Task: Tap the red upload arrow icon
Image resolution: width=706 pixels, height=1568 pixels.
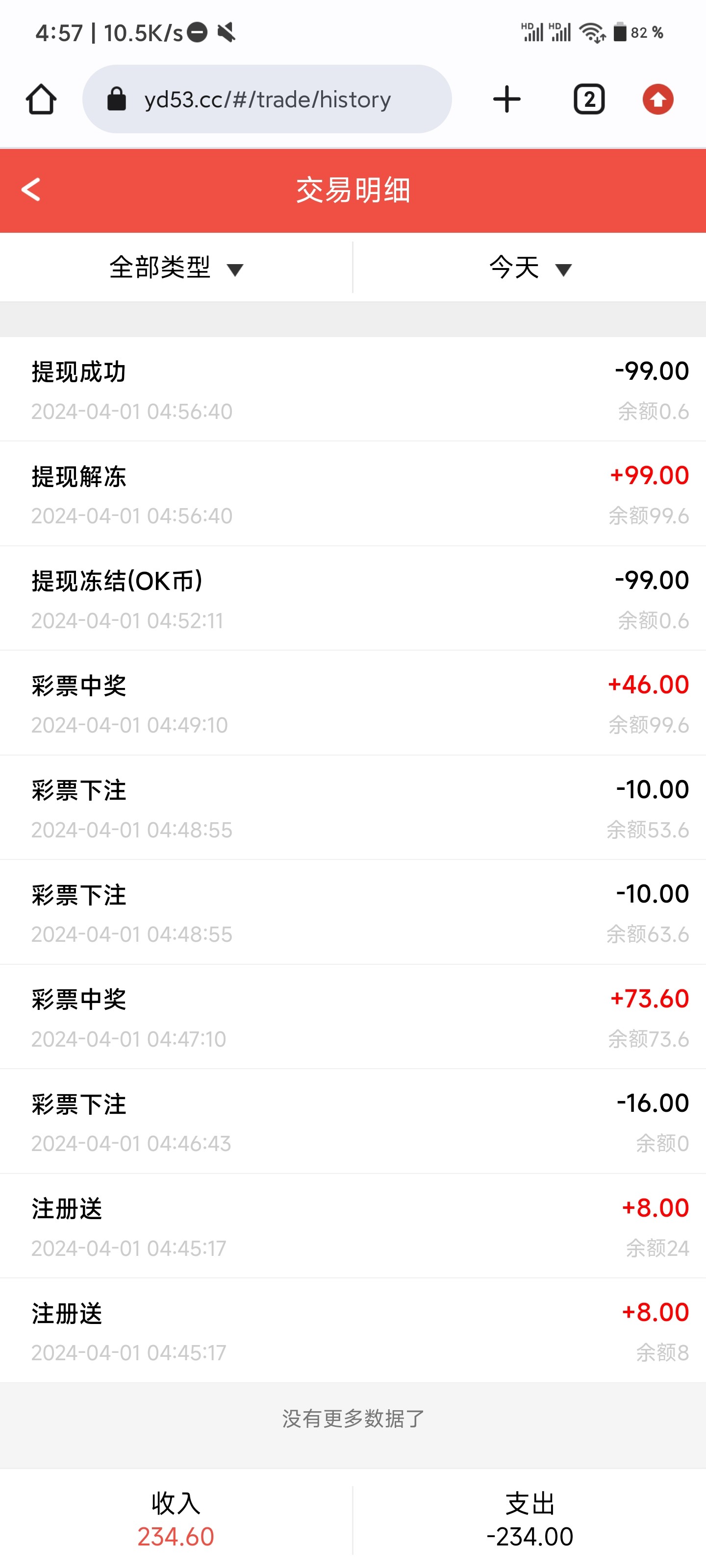Action: [x=657, y=99]
